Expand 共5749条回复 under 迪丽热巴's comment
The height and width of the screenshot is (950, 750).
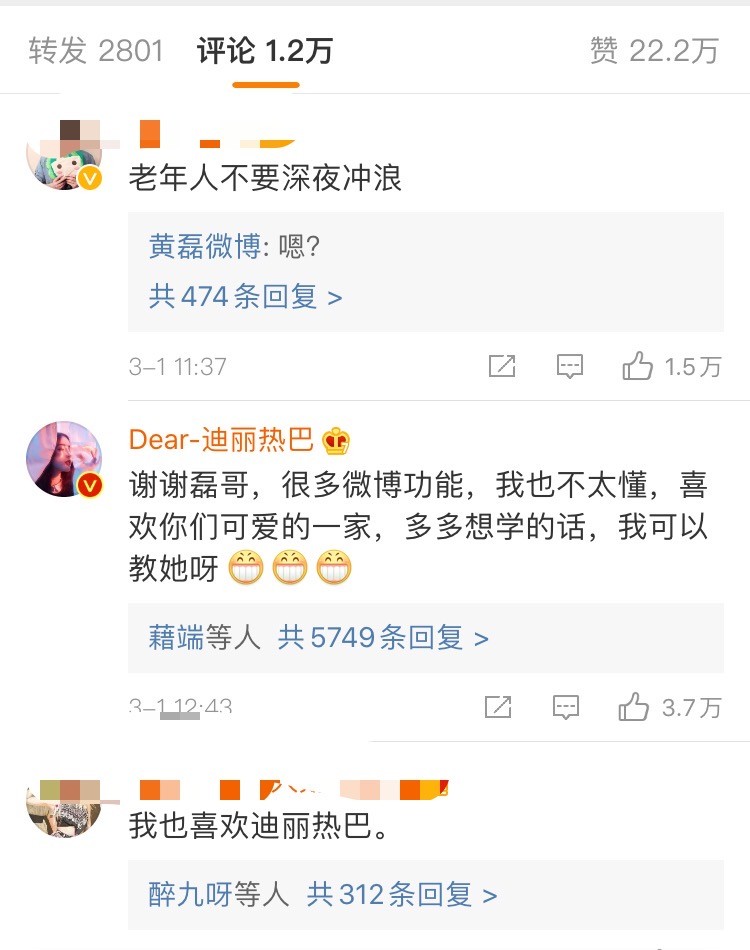383,637
